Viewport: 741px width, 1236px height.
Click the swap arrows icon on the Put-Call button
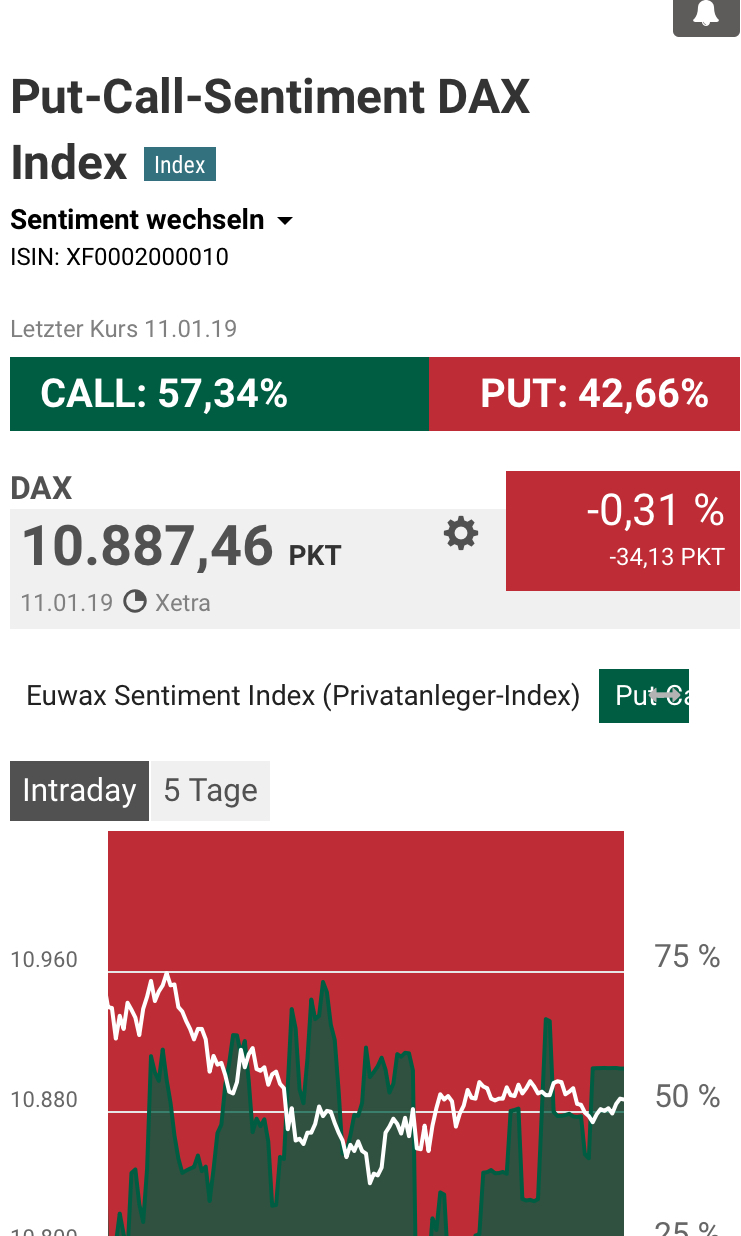664,695
